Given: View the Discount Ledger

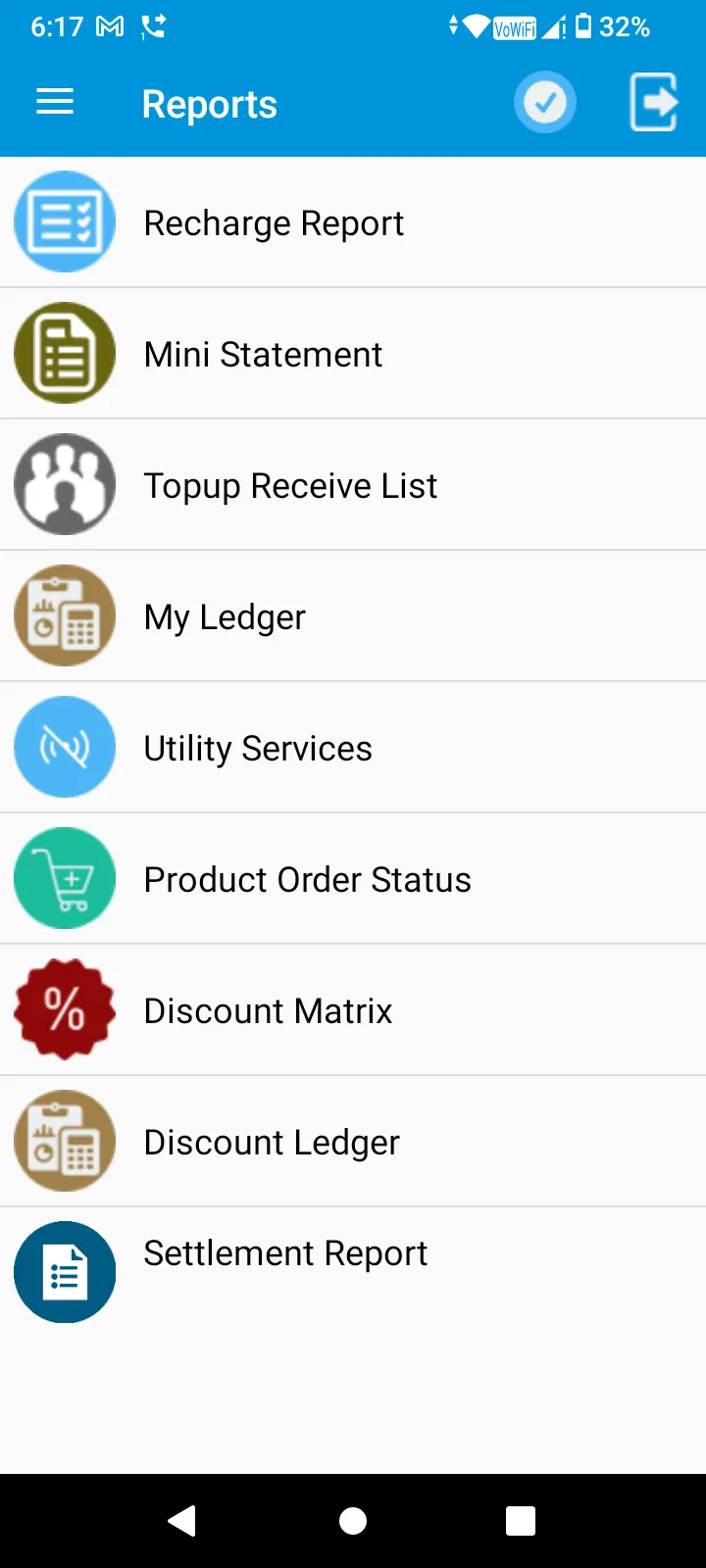Looking at the screenshot, I should tap(353, 1142).
